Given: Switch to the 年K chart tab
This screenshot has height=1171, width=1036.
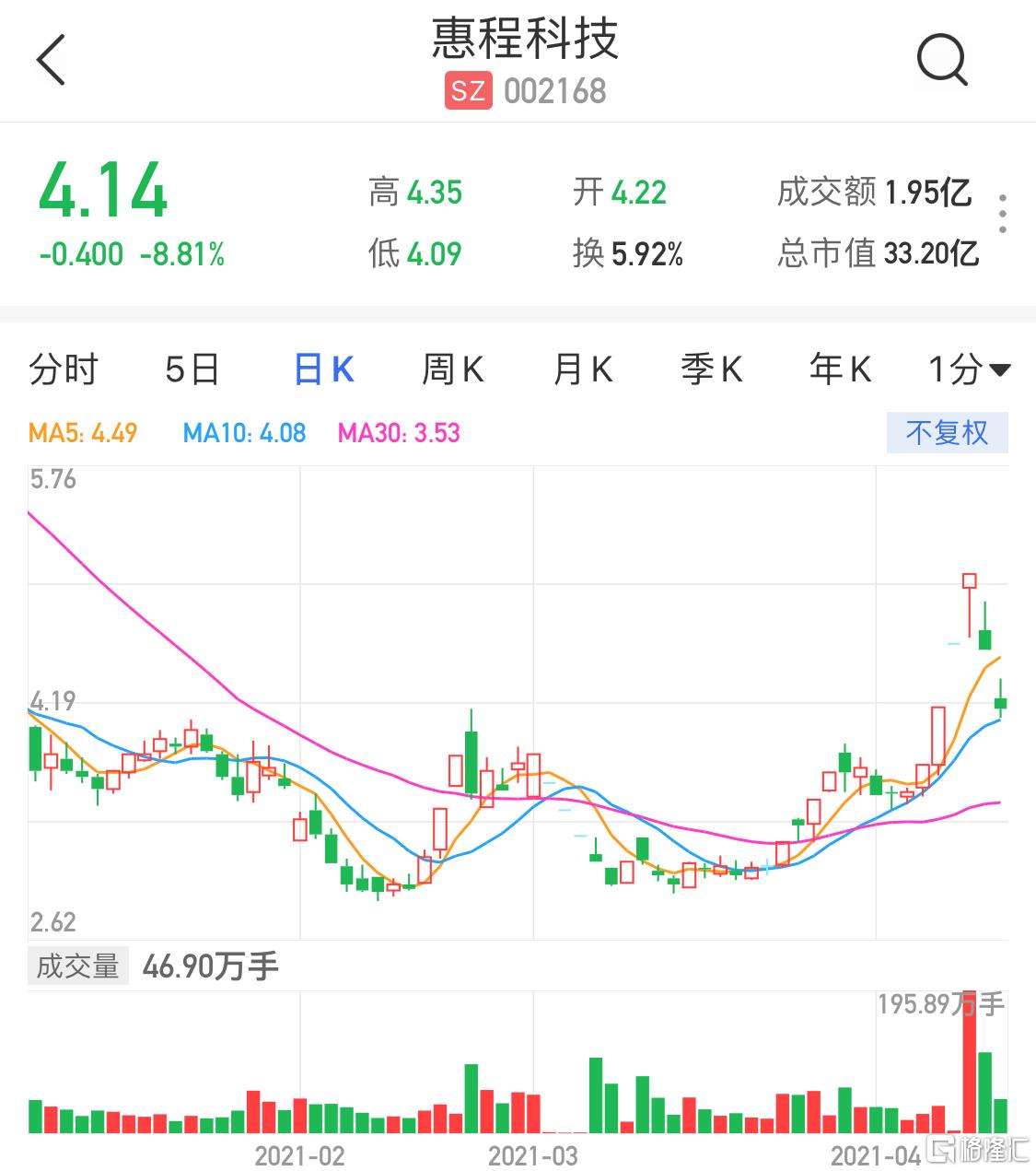Looking at the screenshot, I should (x=840, y=369).
